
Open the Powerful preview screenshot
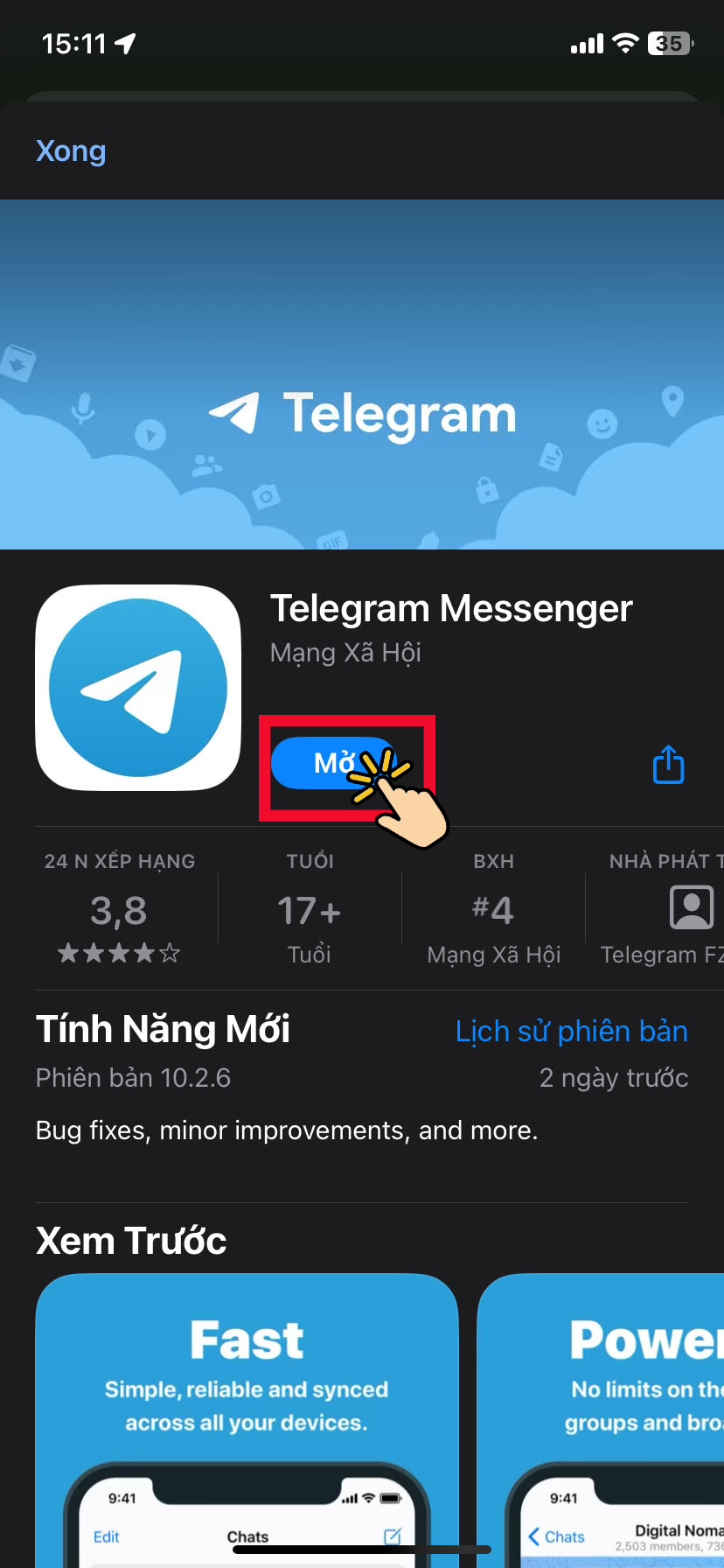[603, 1417]
